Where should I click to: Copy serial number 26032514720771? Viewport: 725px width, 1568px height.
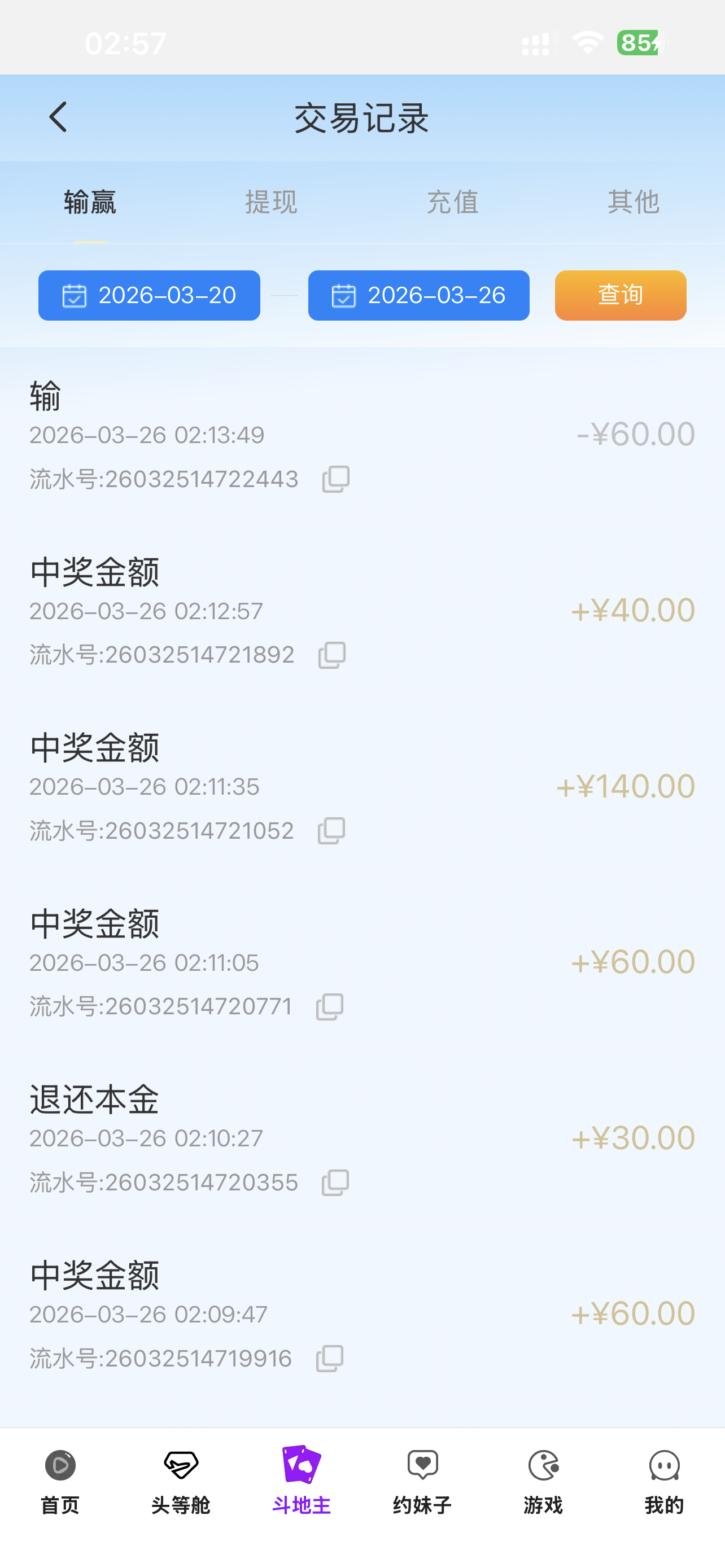330,1007
